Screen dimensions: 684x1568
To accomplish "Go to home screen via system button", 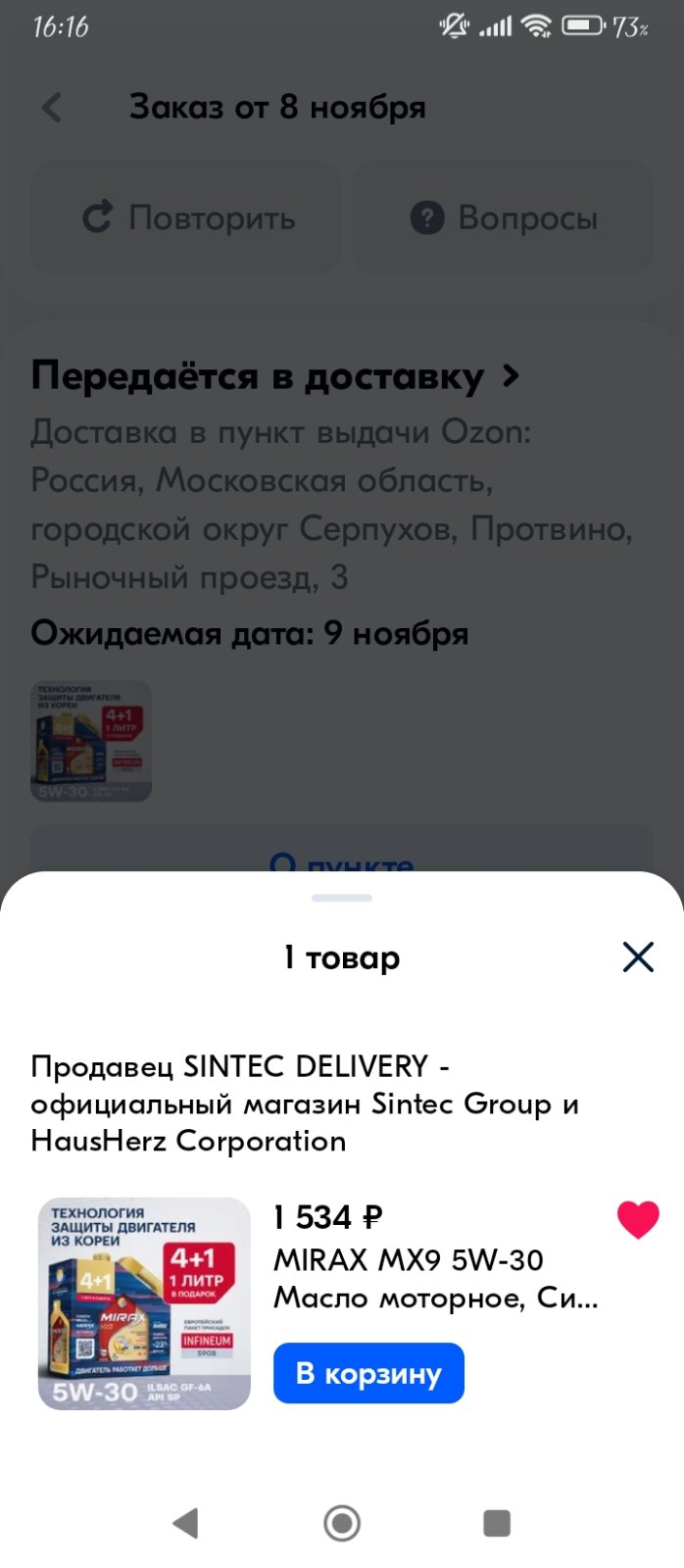I will coord(342,1523).
